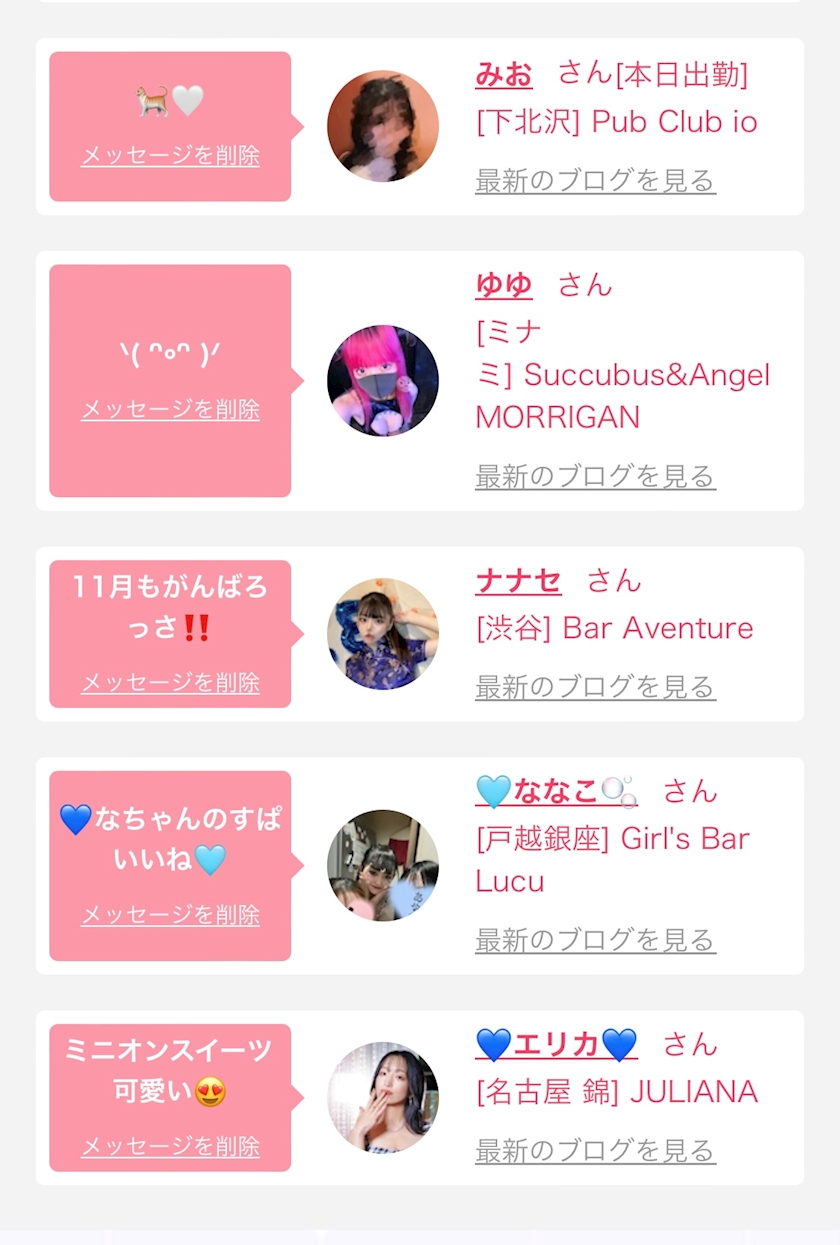The width and height of the screenshot is (840, 1245).
Task: View ななこ's latest blog
Action: [595, 940]
